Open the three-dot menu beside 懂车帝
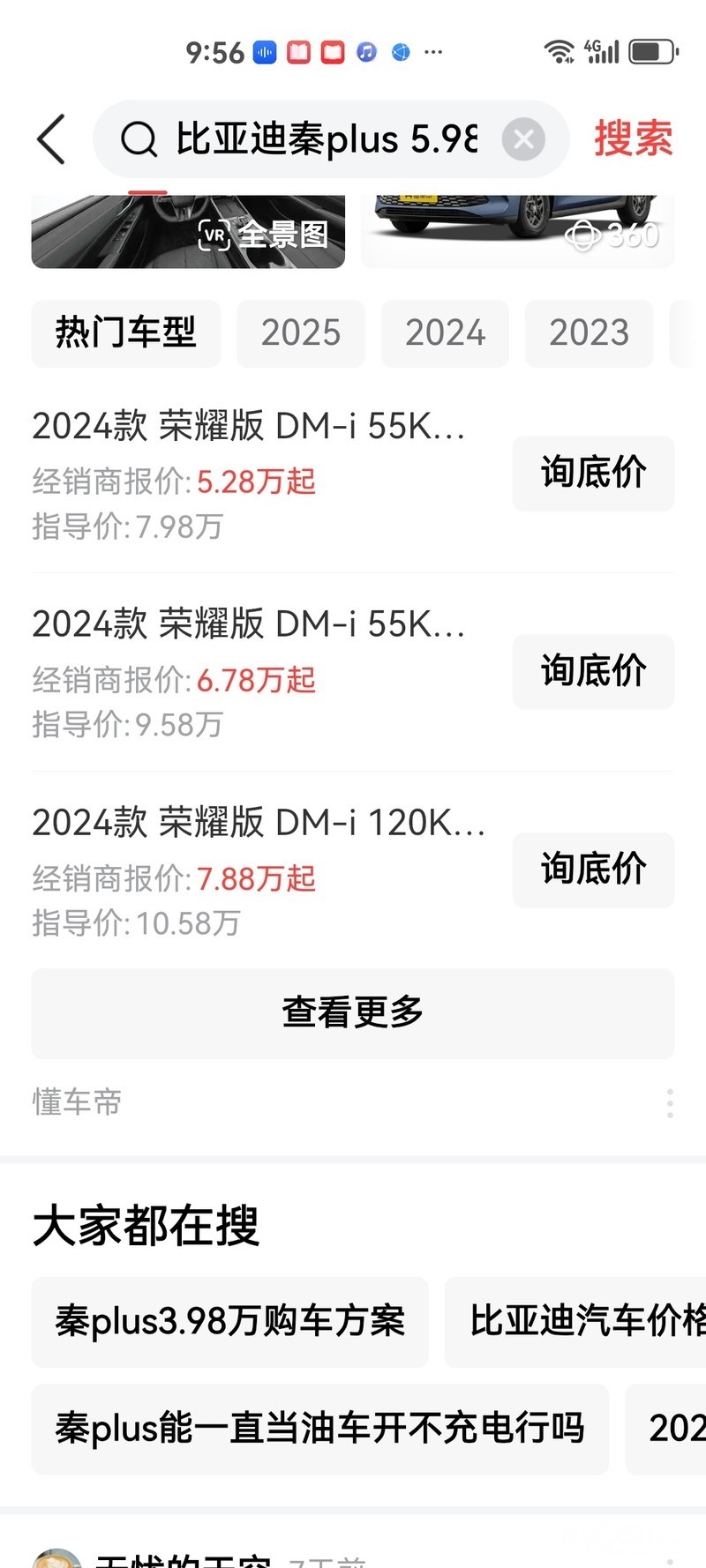This screenshot has height=1568, width=706. coord(670,1103)
